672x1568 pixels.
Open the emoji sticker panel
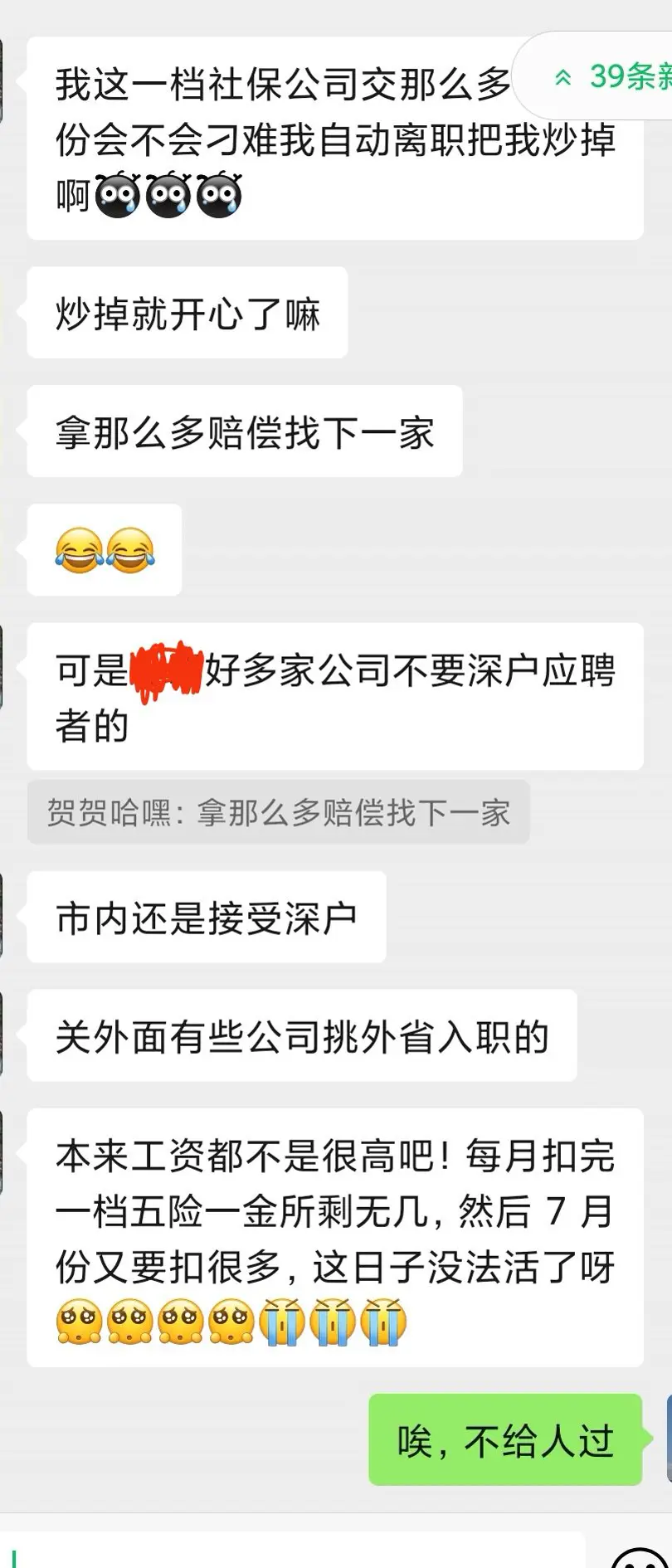(x=639, y=1555)
